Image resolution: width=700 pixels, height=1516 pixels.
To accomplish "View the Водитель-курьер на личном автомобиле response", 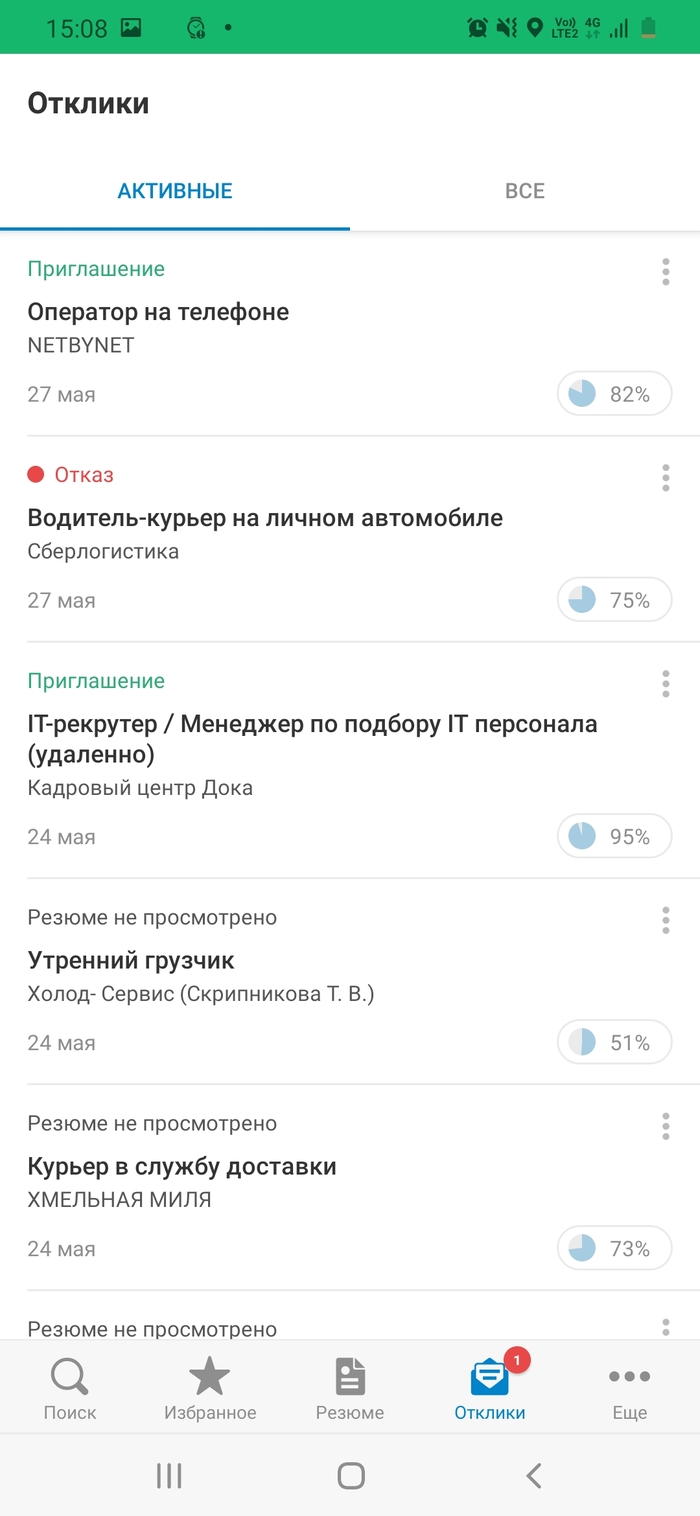I will pos(265,519).
